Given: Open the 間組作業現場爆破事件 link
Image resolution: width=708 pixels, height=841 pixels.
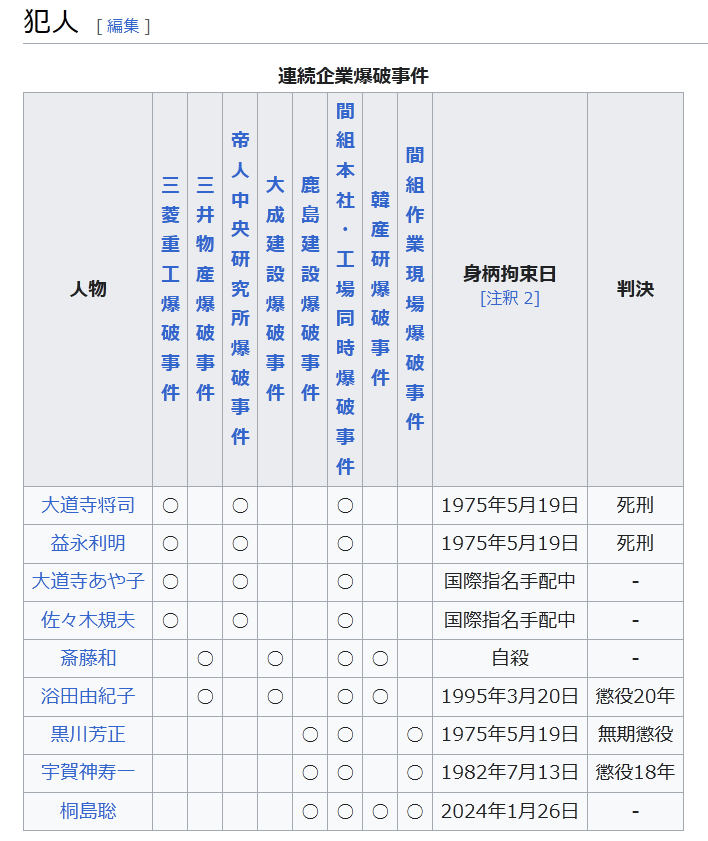Looking at the screenshot, I should point(415,289).
